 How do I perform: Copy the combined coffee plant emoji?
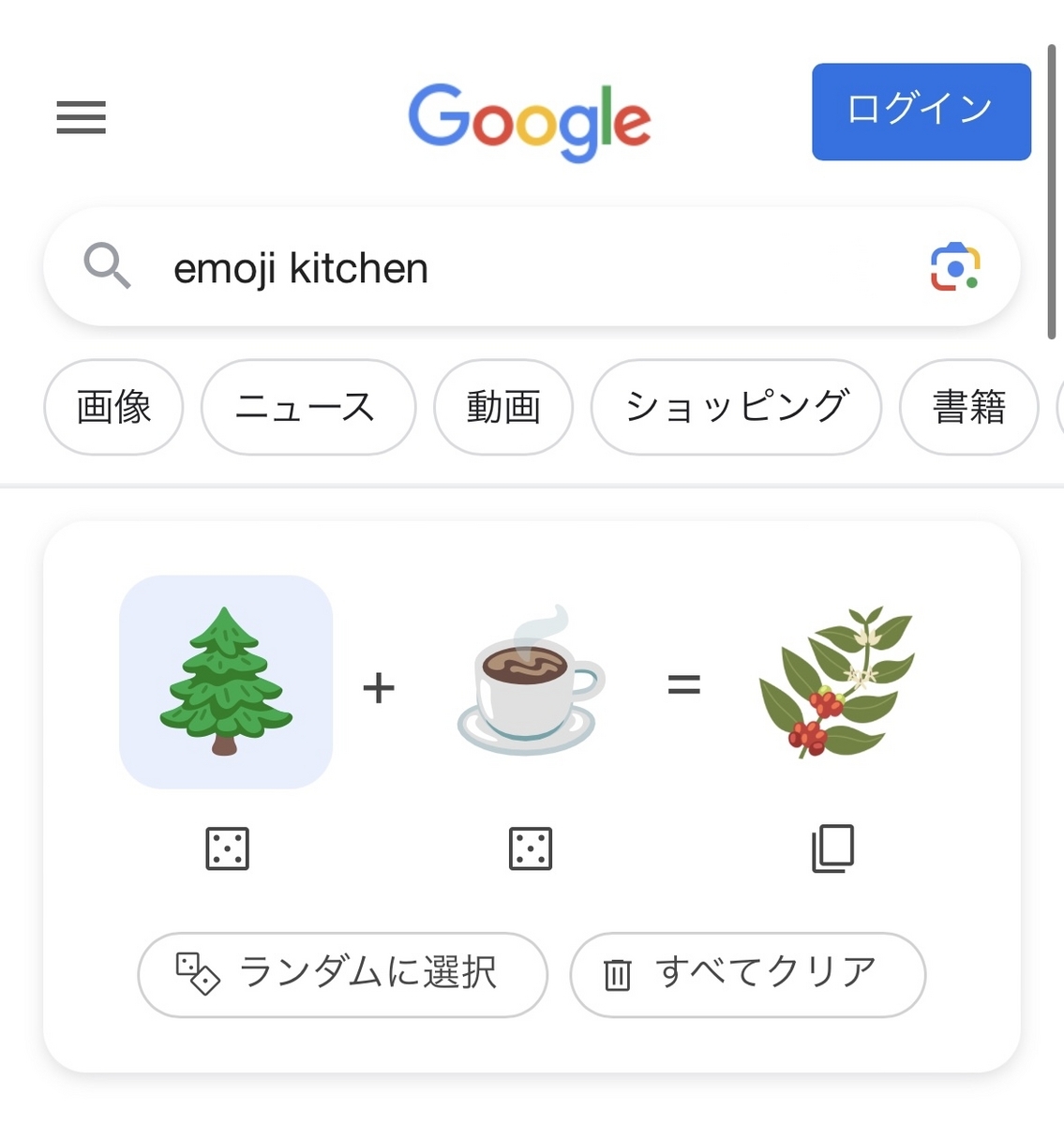coord(833,848)
